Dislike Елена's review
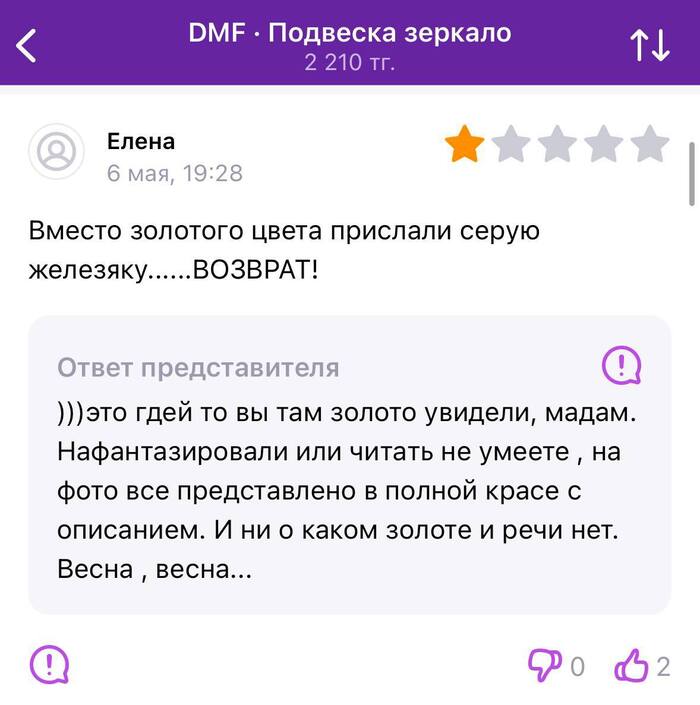 click(544, 665)
